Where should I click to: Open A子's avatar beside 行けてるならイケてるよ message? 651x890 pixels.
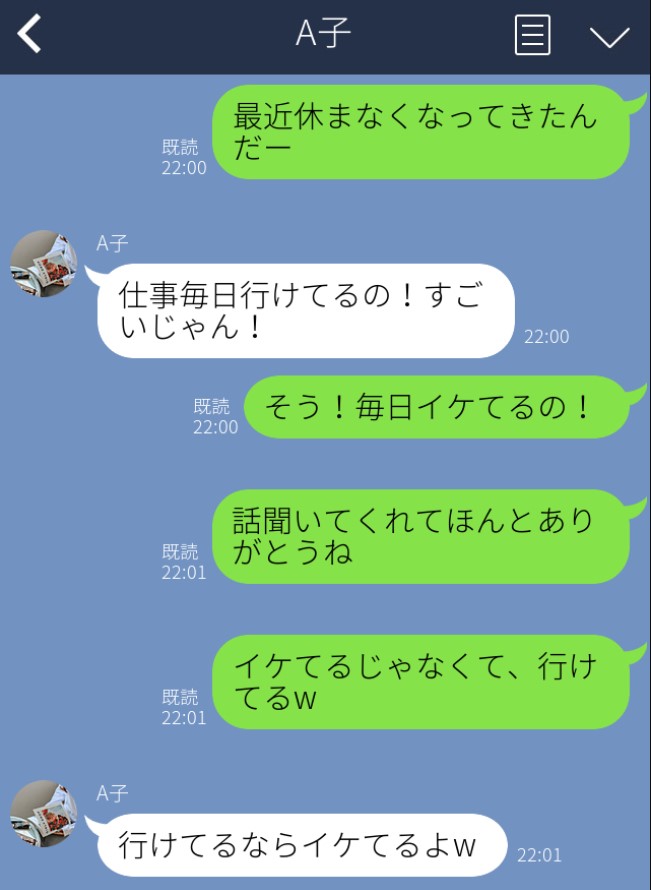(x=44, y=813)
